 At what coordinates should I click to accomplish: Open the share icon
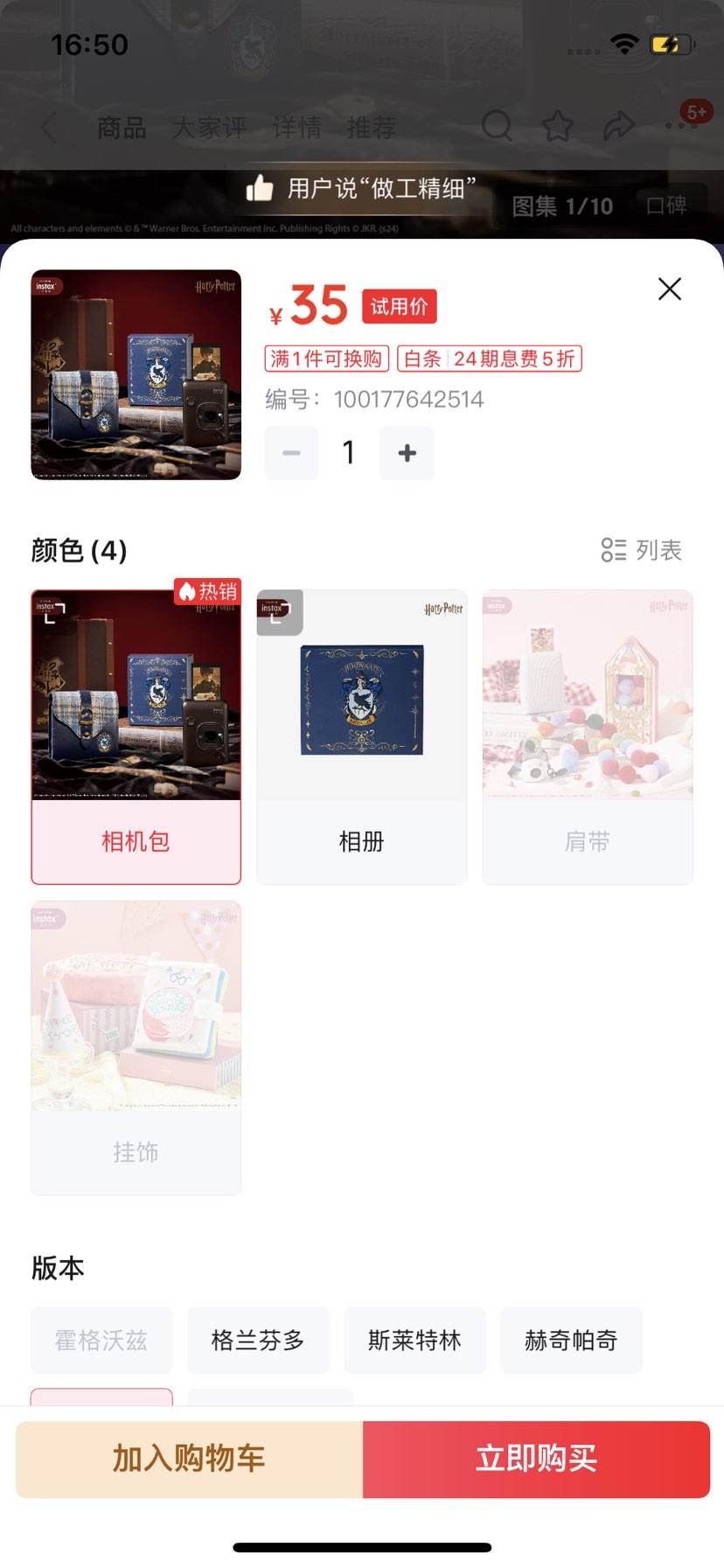coord(619,127)
